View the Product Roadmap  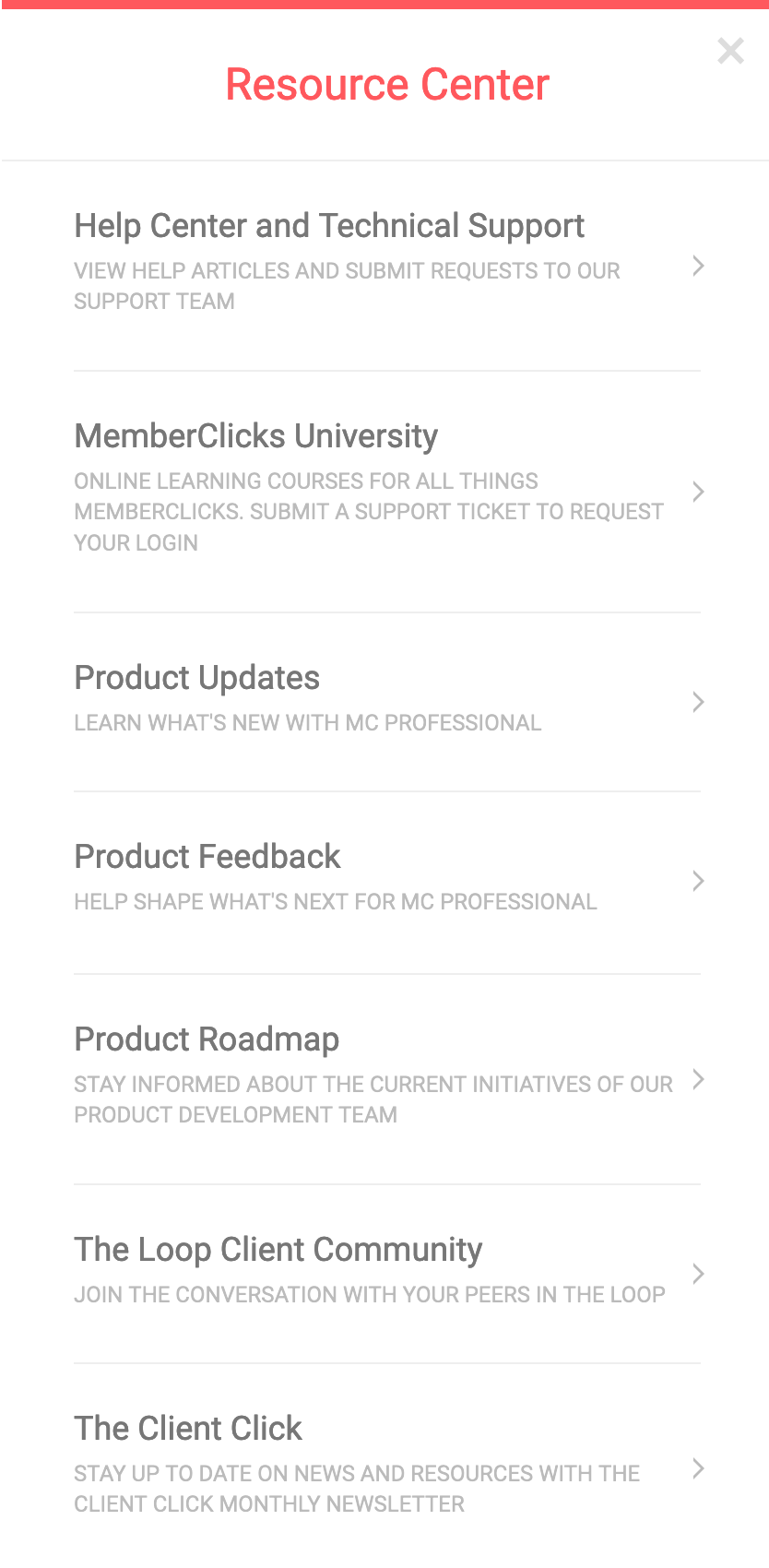tap(206, 1039)
